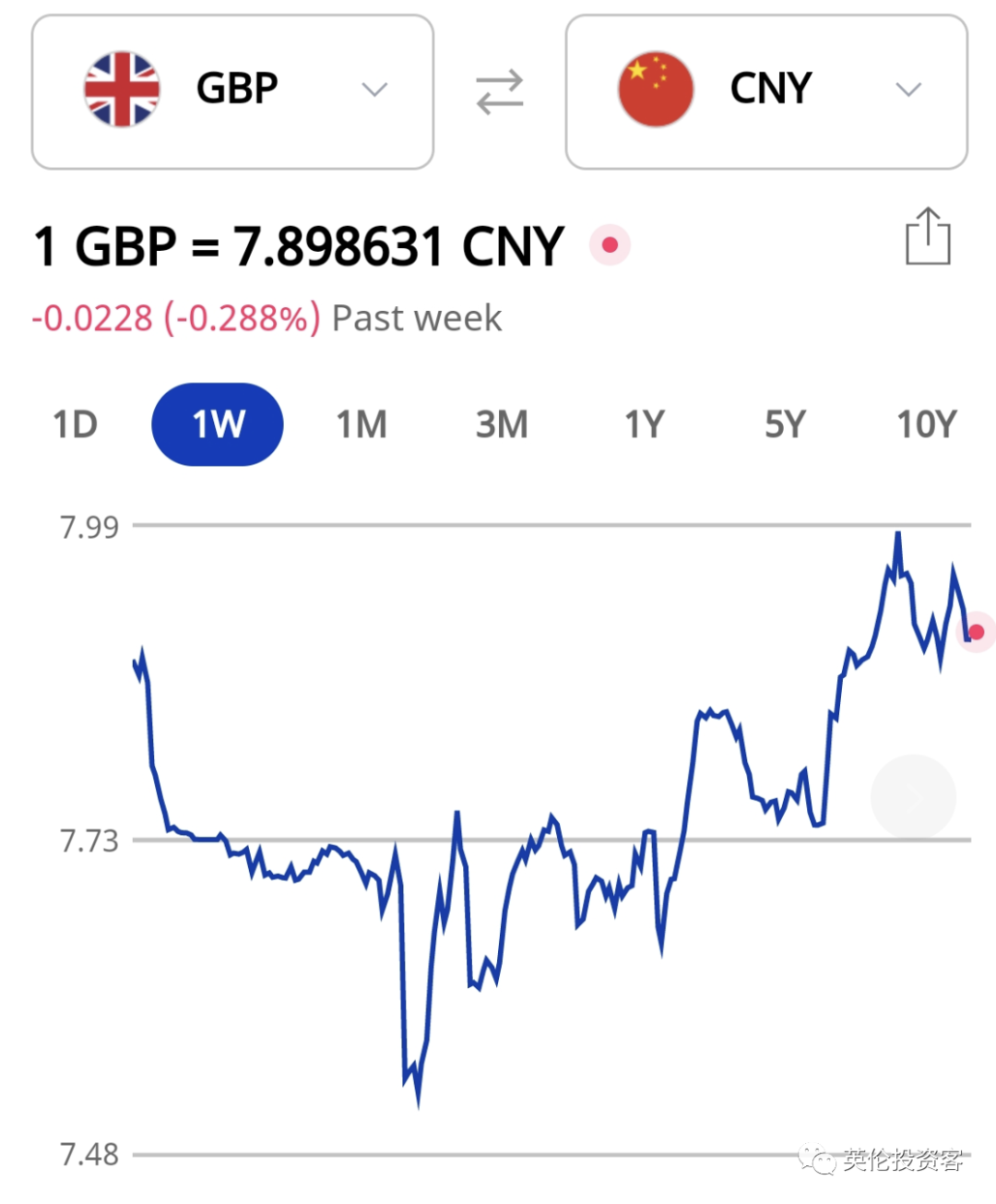Click the right-arrow circle on the chart
Viewport: 996px width, 1204px height.
(x=912, y=795)
